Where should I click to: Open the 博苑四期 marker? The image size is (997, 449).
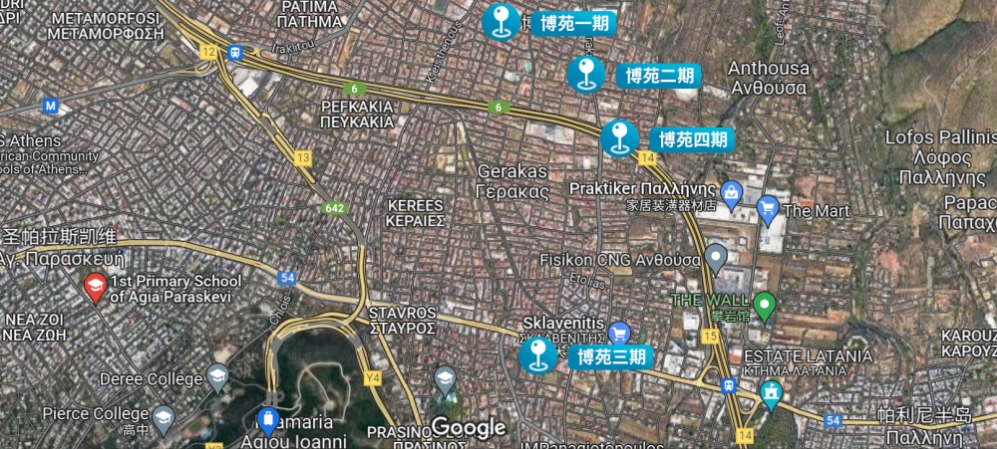(619, 138)
